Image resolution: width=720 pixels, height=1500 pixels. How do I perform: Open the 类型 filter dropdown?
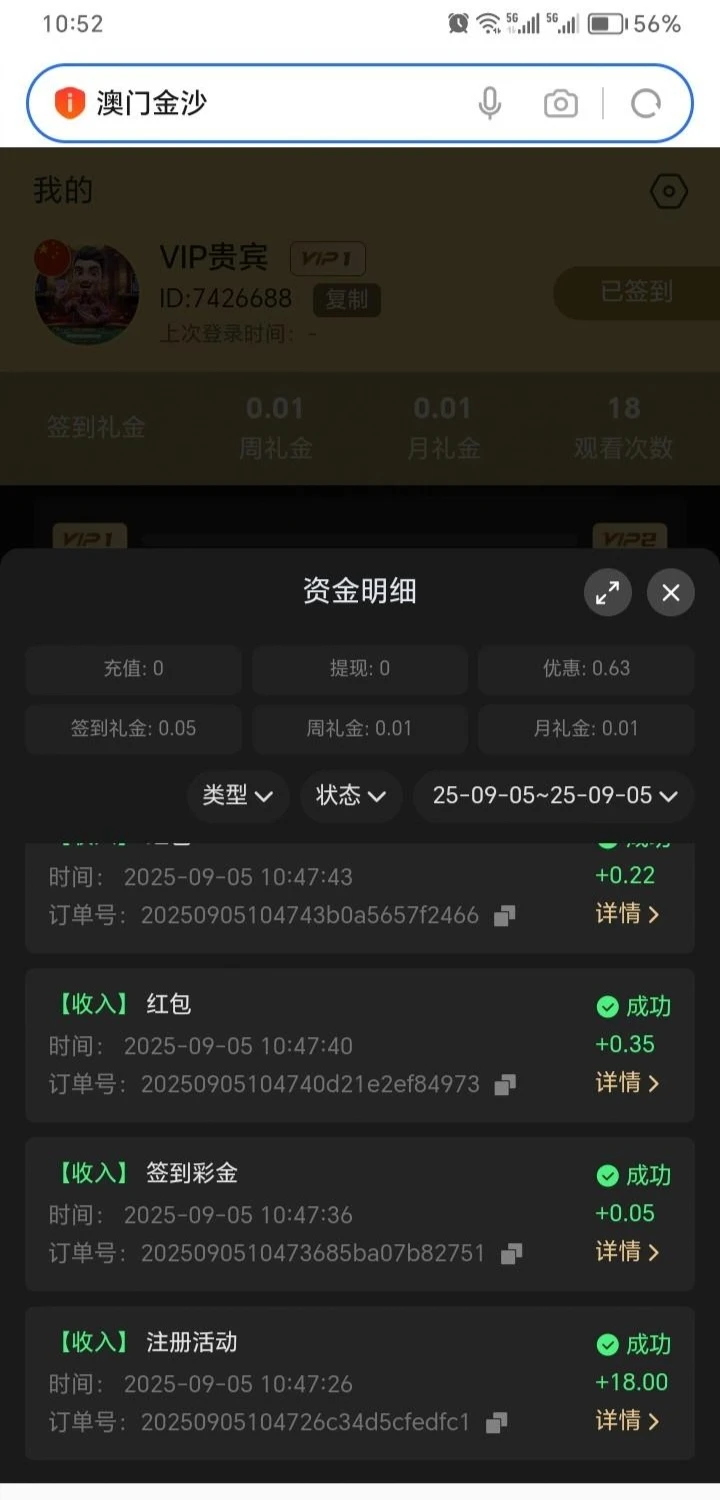[238, 796]
